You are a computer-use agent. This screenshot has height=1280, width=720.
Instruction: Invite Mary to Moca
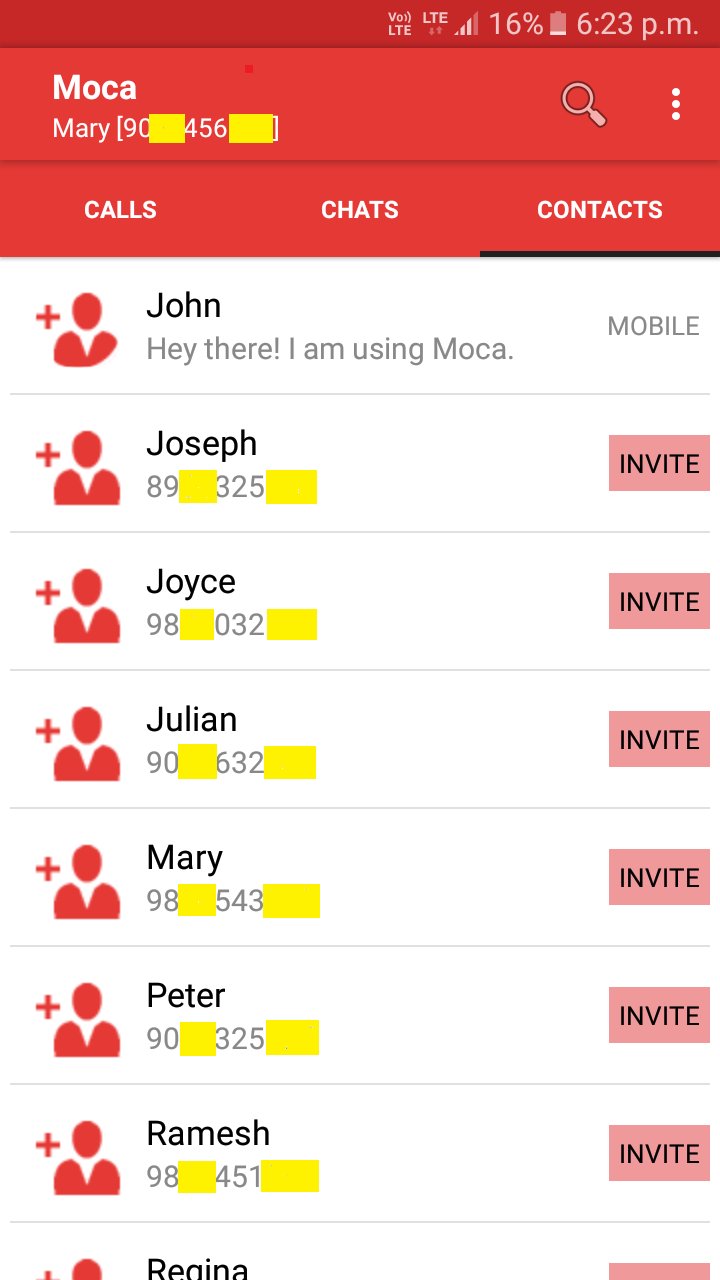(x=658, y=877)
